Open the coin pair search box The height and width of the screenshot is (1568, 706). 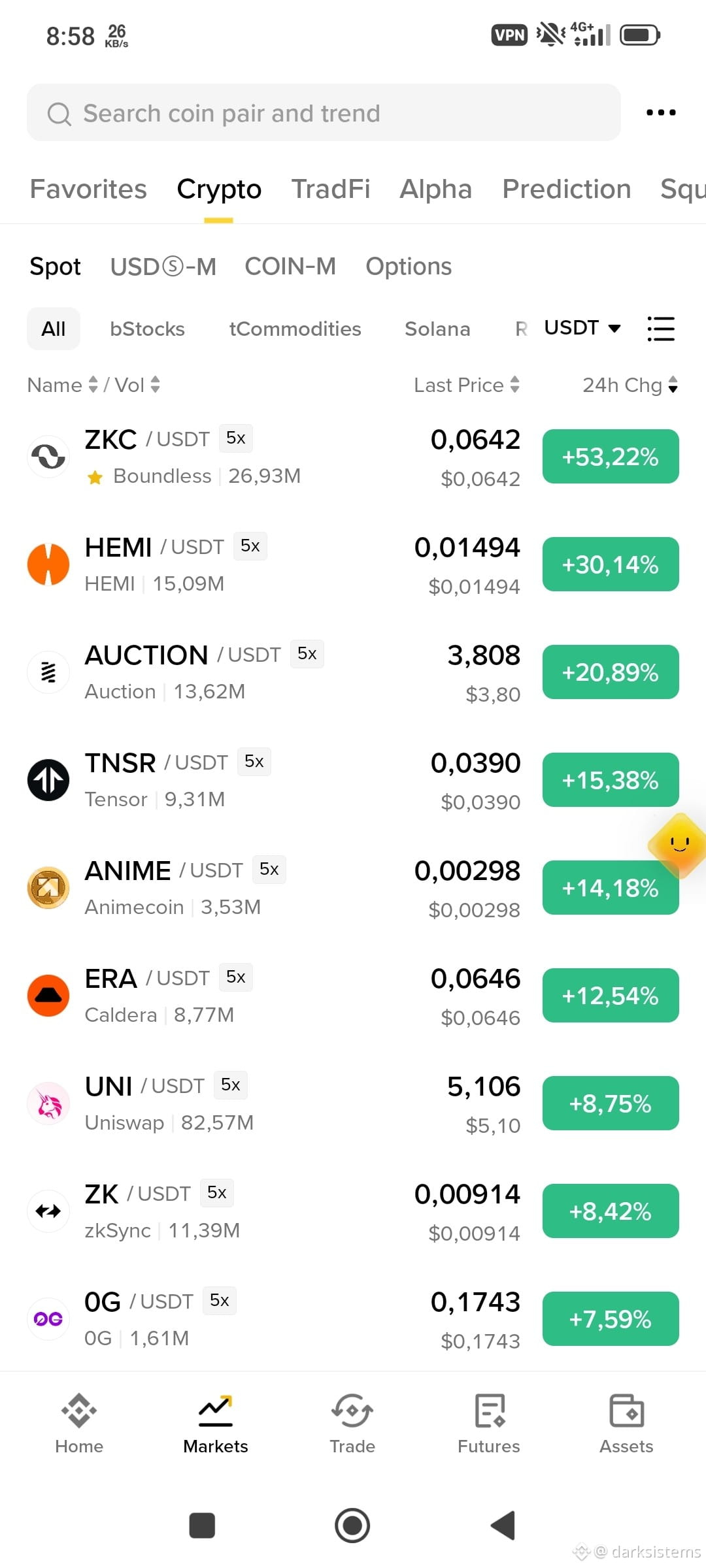point(324,112)
